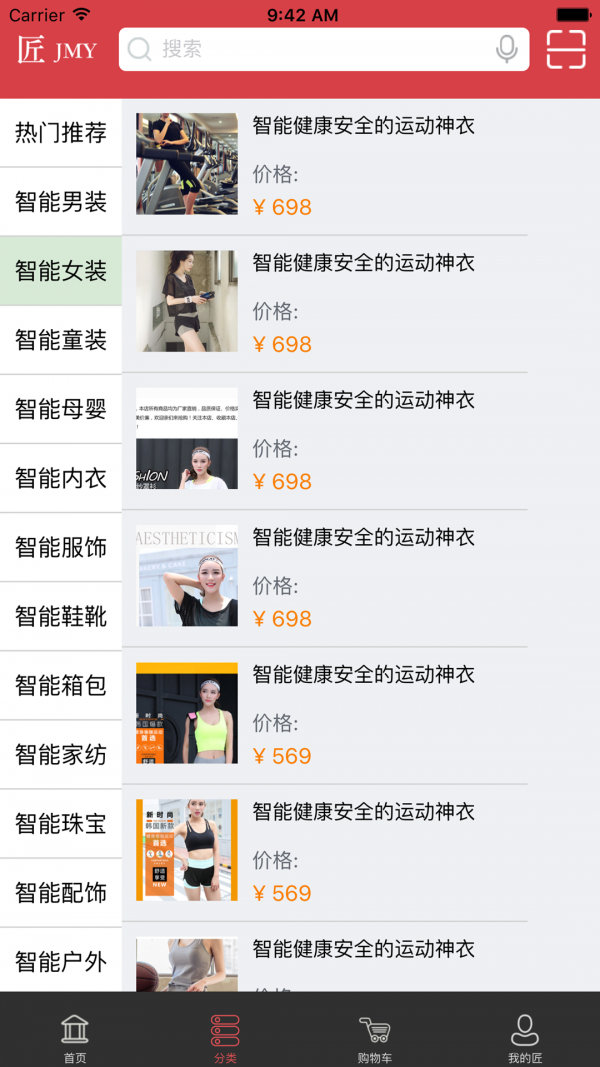600x1067 pixels.
Task: Select the 智能鞋靴 category
Action: (61, 616)
